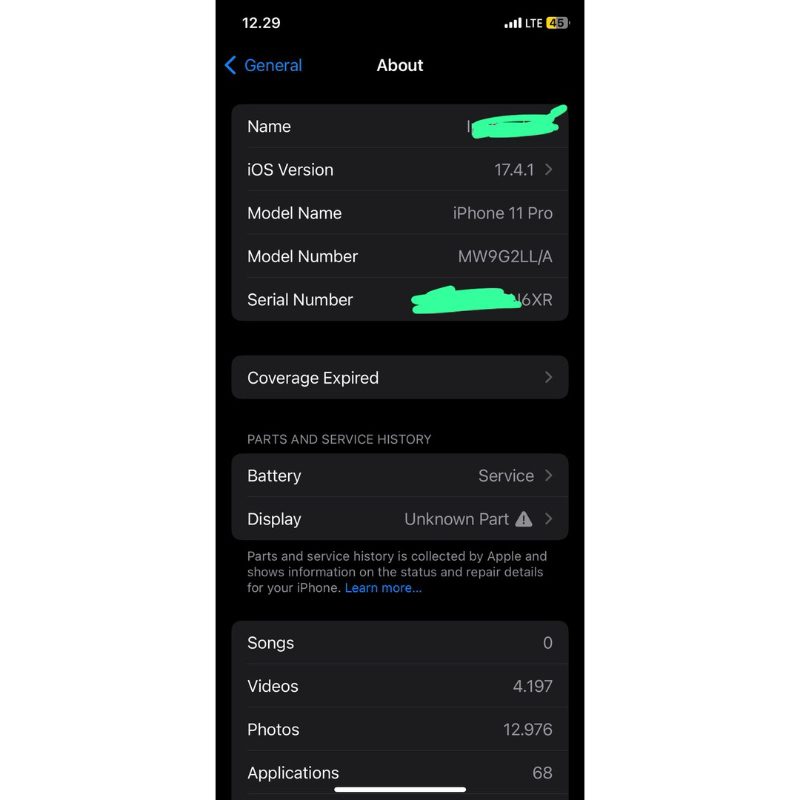This screenshot has height=800, width=800.
Task: Open iOS Version details
Action: pos(399,170)
